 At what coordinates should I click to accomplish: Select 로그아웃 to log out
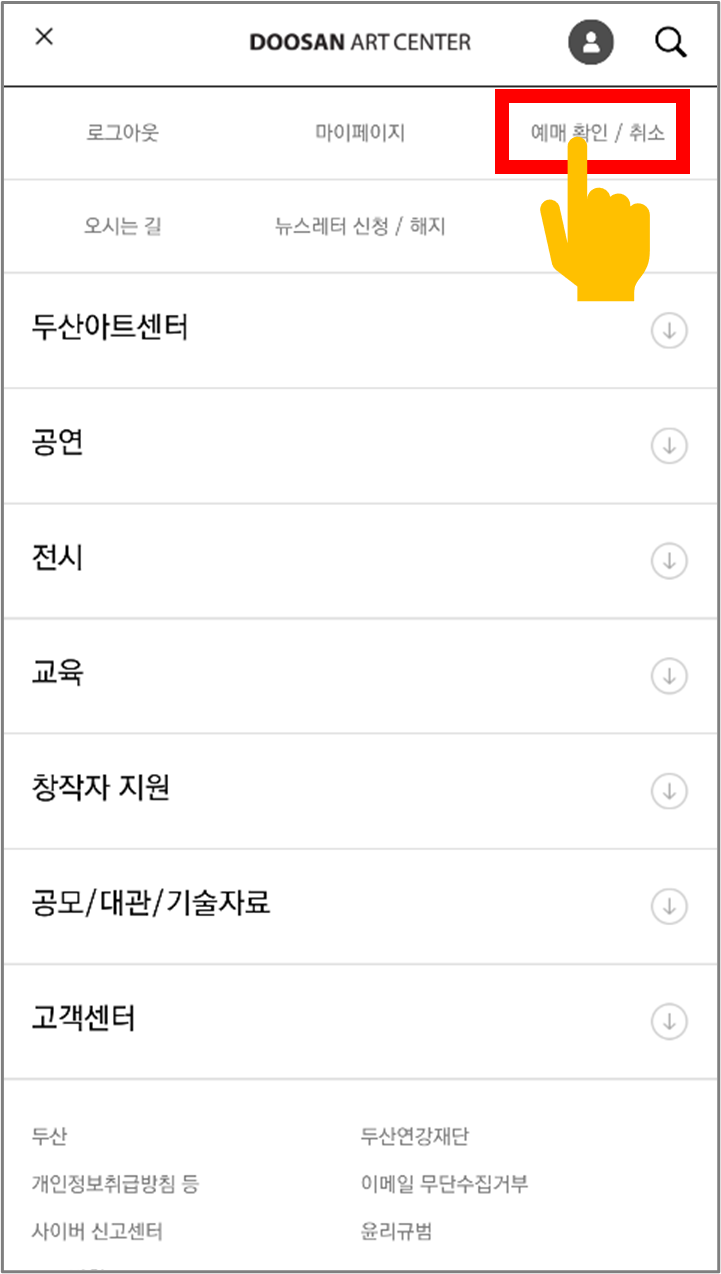click(123, 132)
